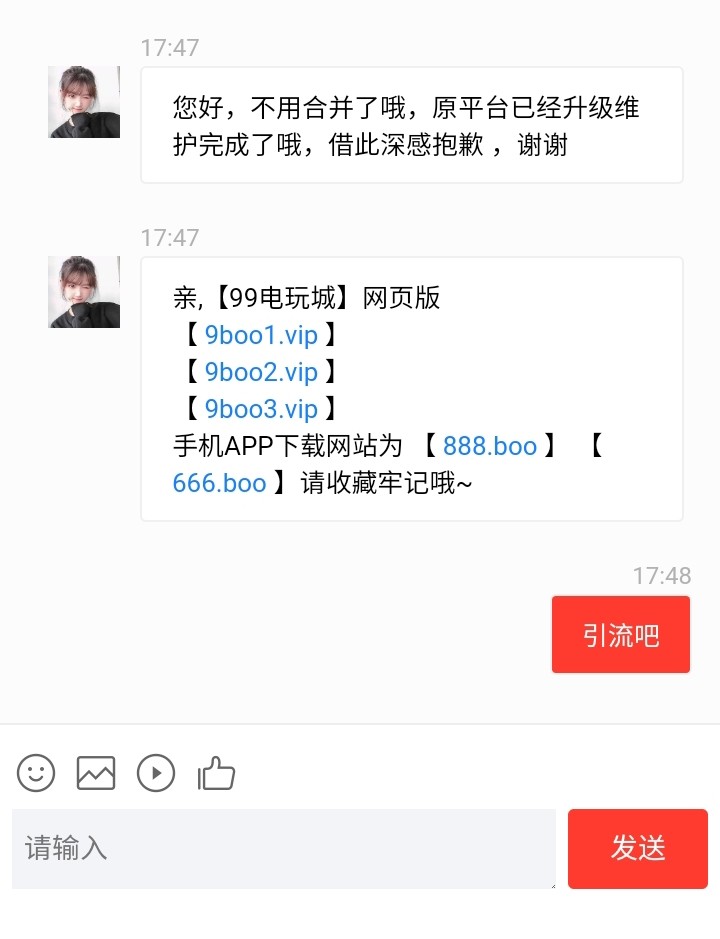Tap the video attachment icon

coord(156,772)
